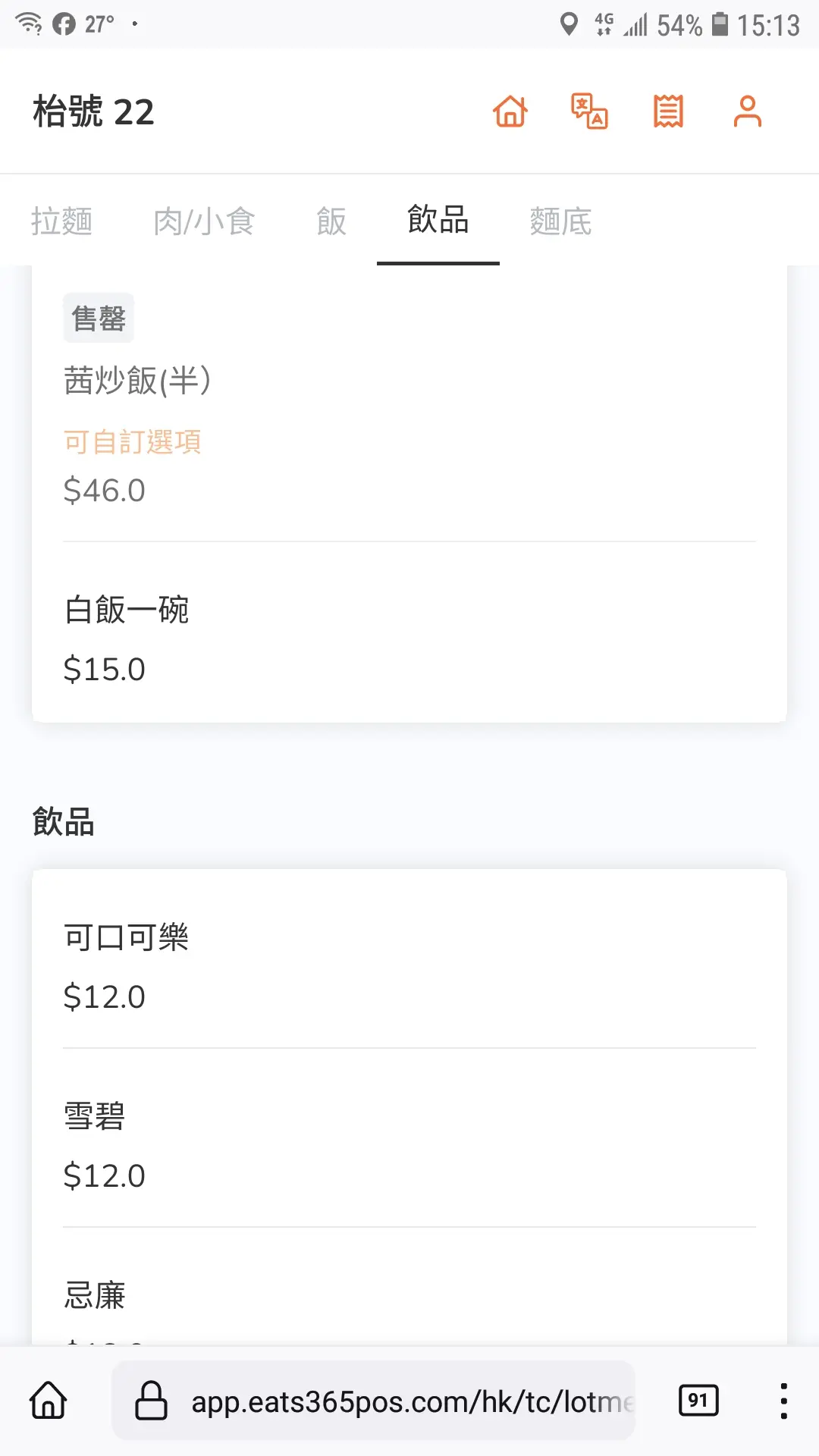Image resolution: width=819 pixels, height=1456 pixels.
Task: Switch to the 拉麵 tab
Action: click(x=61, y=221)
